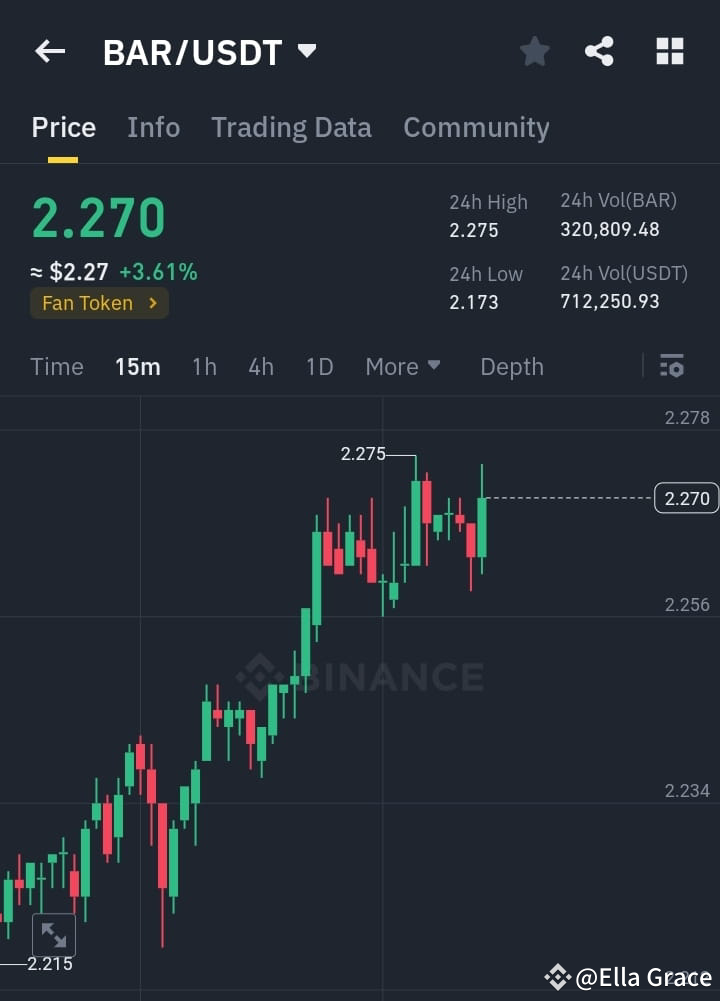720x1001 pixels.
Task: Open the share options icon
Action: coord(599,51)
